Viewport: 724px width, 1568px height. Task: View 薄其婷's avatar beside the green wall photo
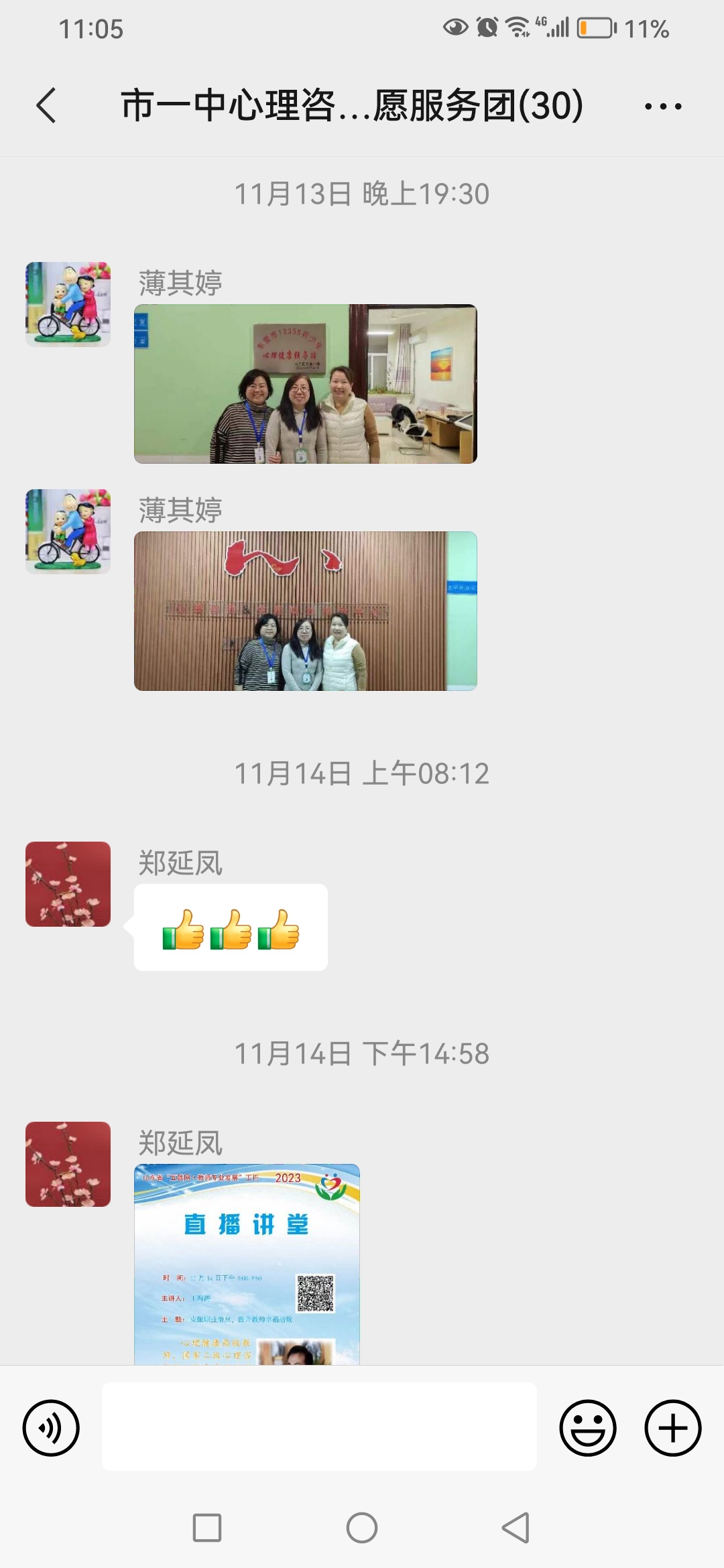68,304
